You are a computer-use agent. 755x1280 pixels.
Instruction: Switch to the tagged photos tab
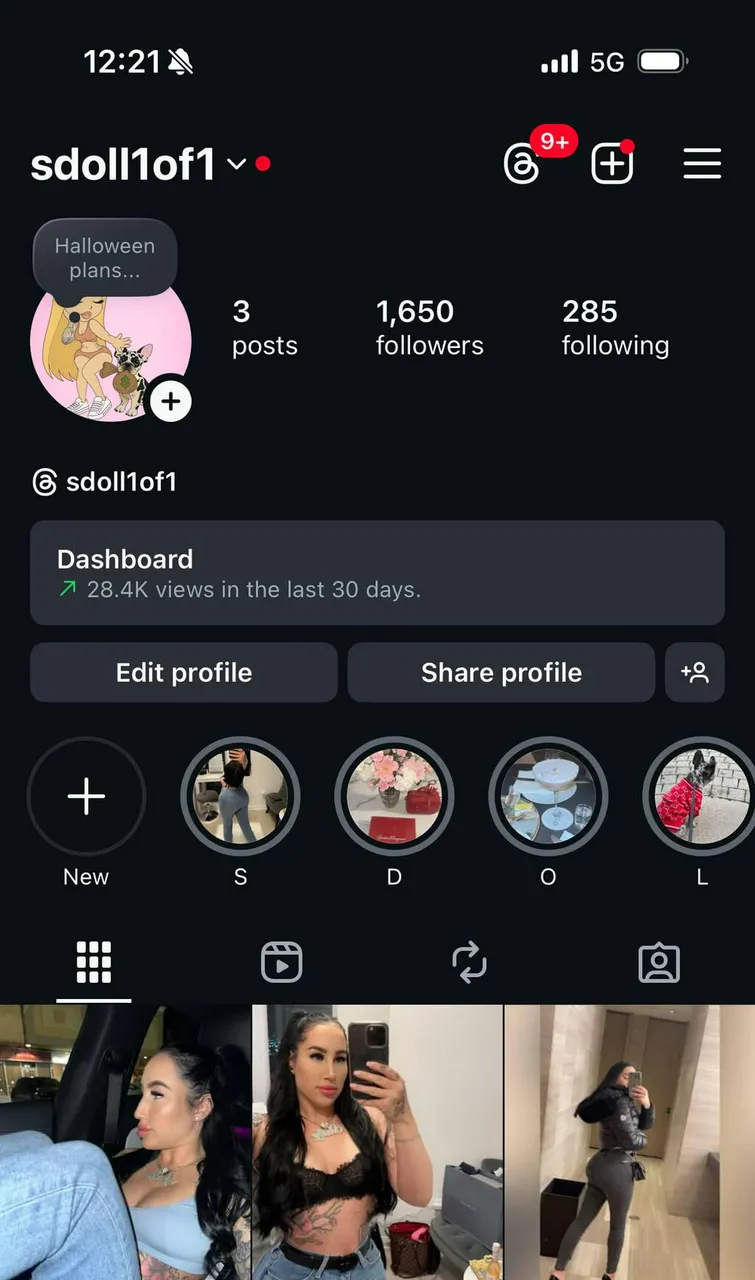click(x=659, y=963)
